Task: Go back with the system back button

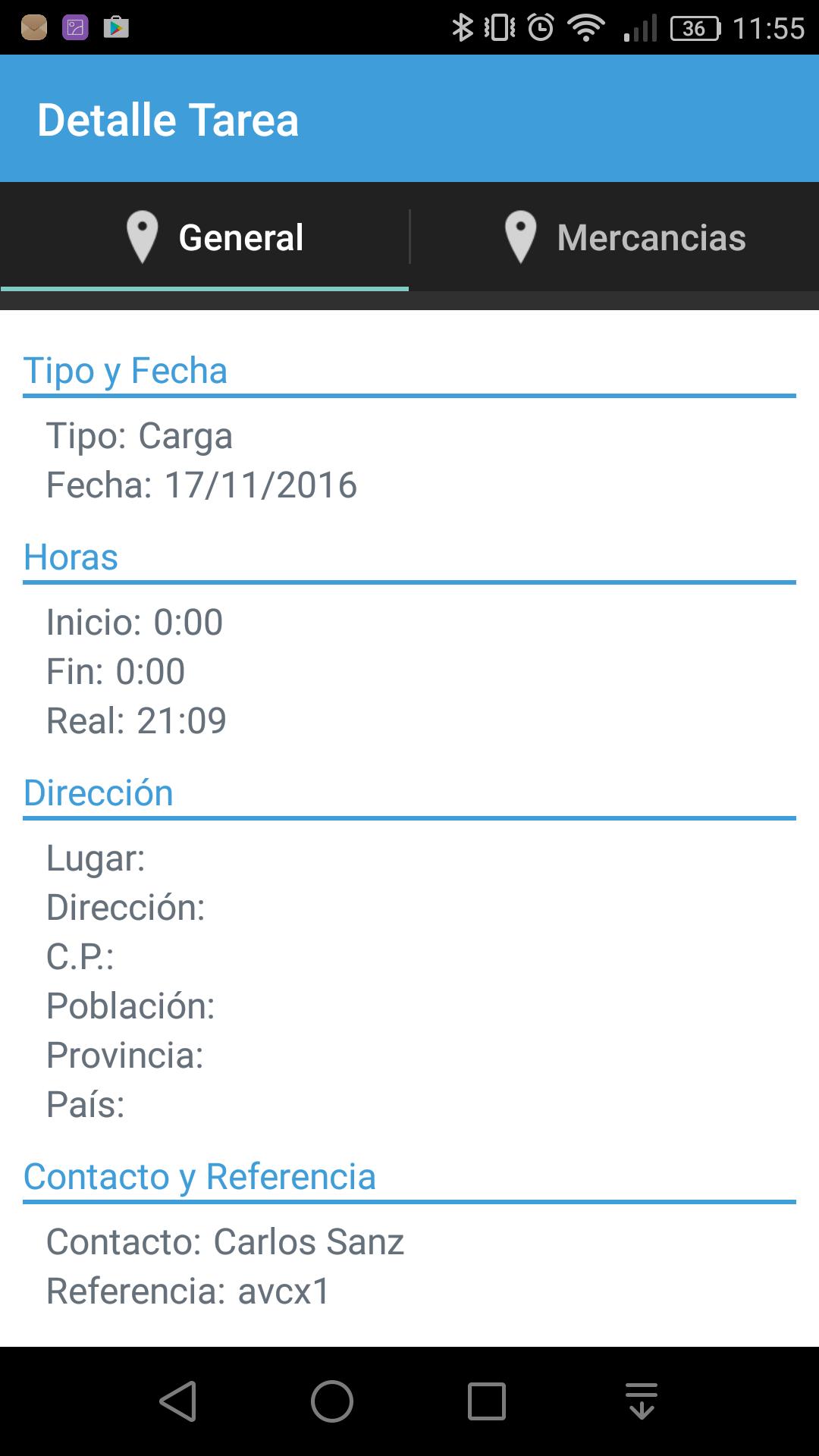Action: [179, 1401]
